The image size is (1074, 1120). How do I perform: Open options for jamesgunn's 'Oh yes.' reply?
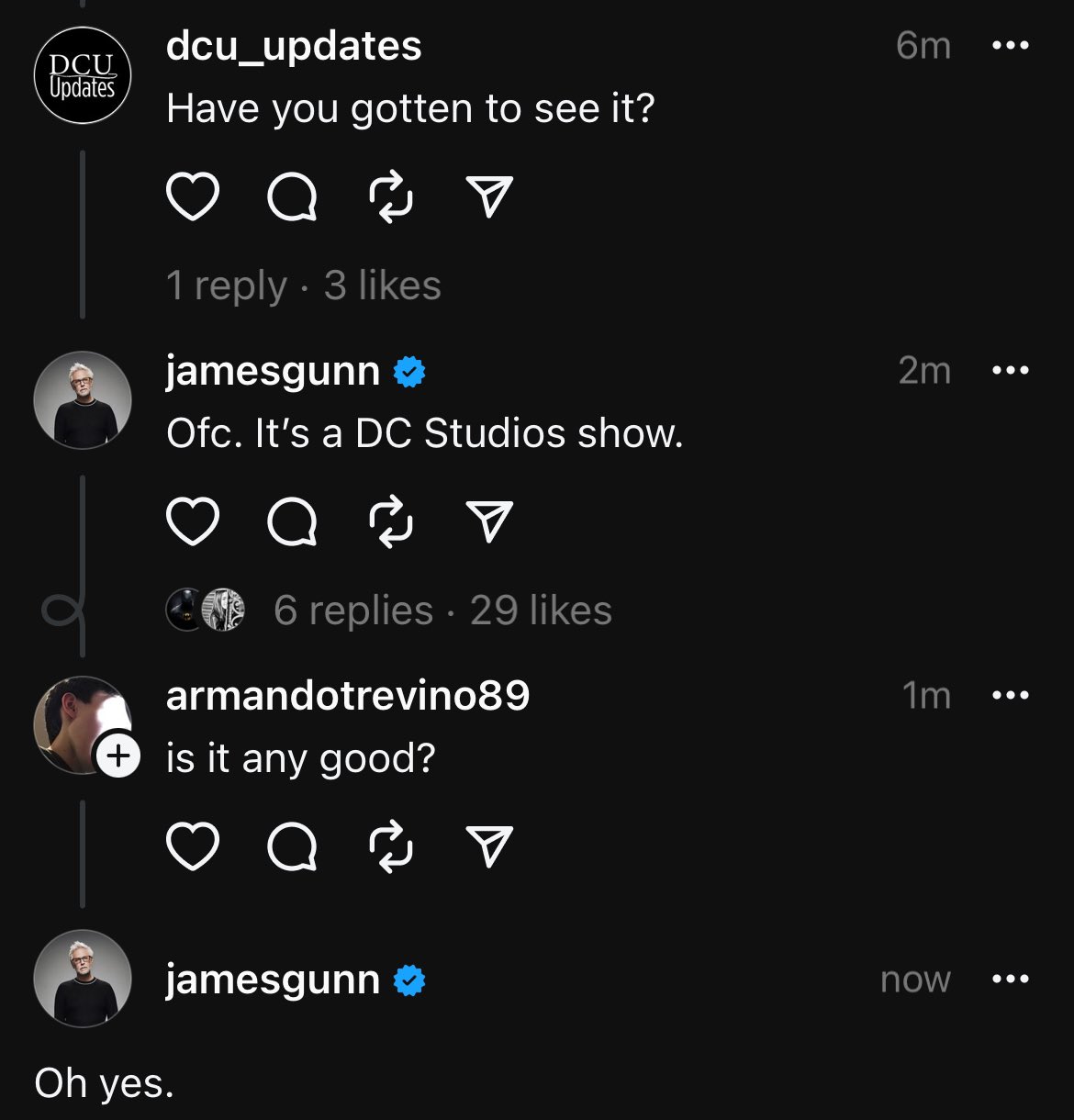pyautogui.click(x=1011, y=980)
